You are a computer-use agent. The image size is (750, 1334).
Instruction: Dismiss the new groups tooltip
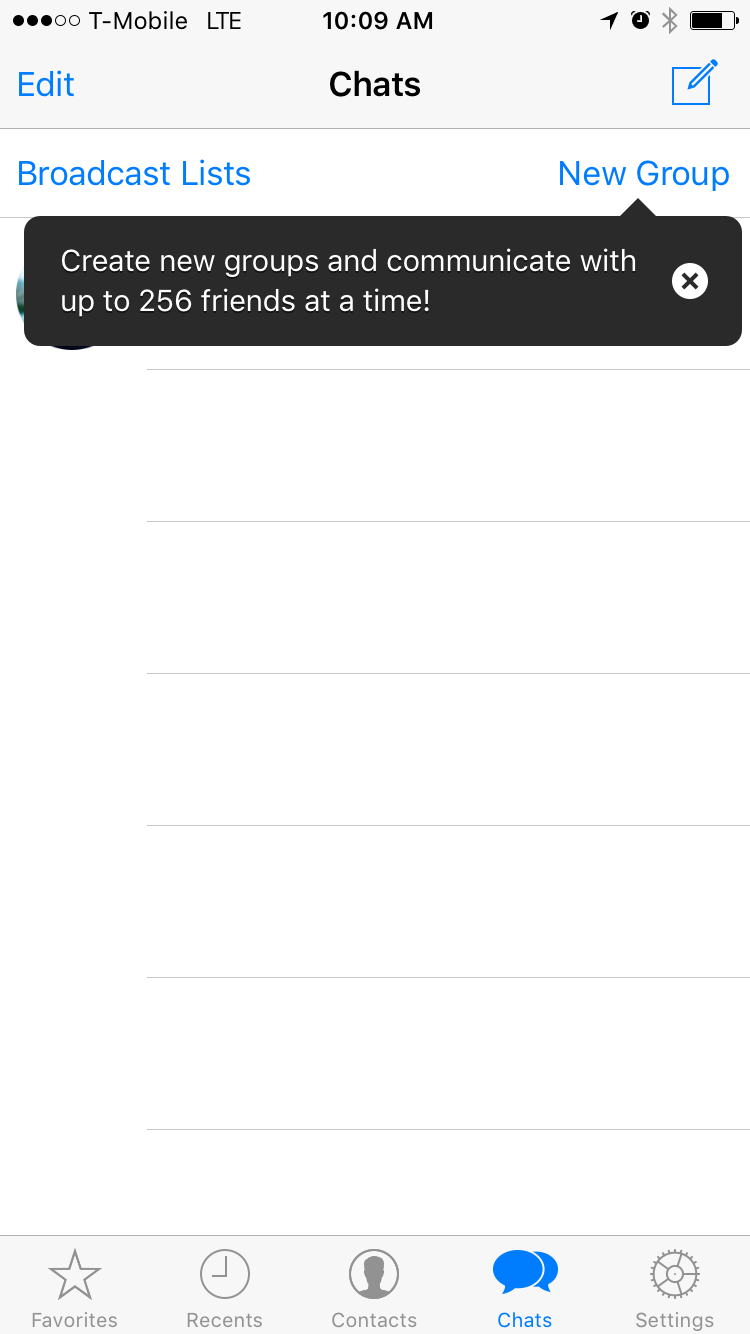[x=689, y=281]
